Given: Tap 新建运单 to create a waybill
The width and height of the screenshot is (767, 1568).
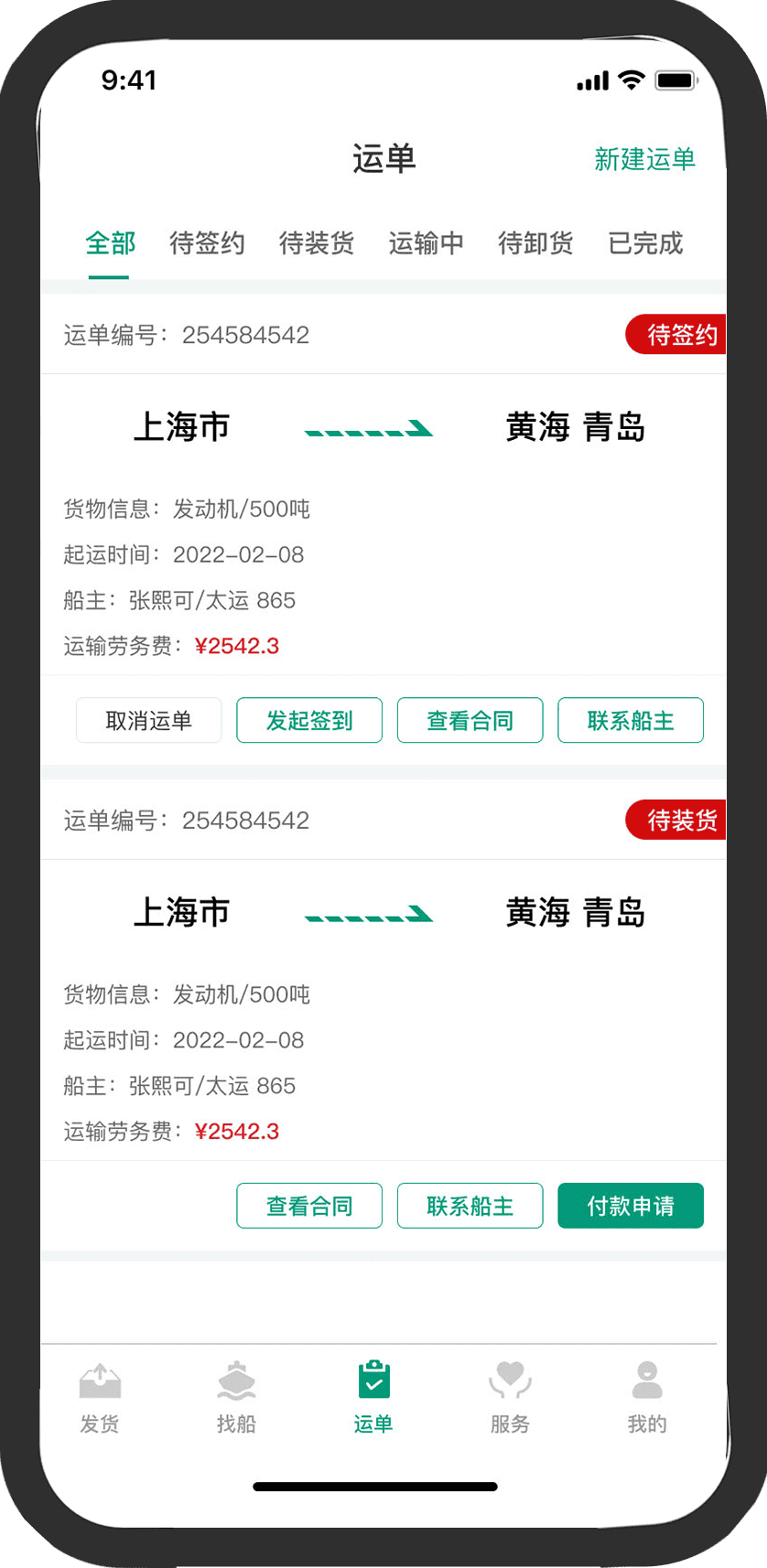Looking at the screenshot, I should point(644,159).
